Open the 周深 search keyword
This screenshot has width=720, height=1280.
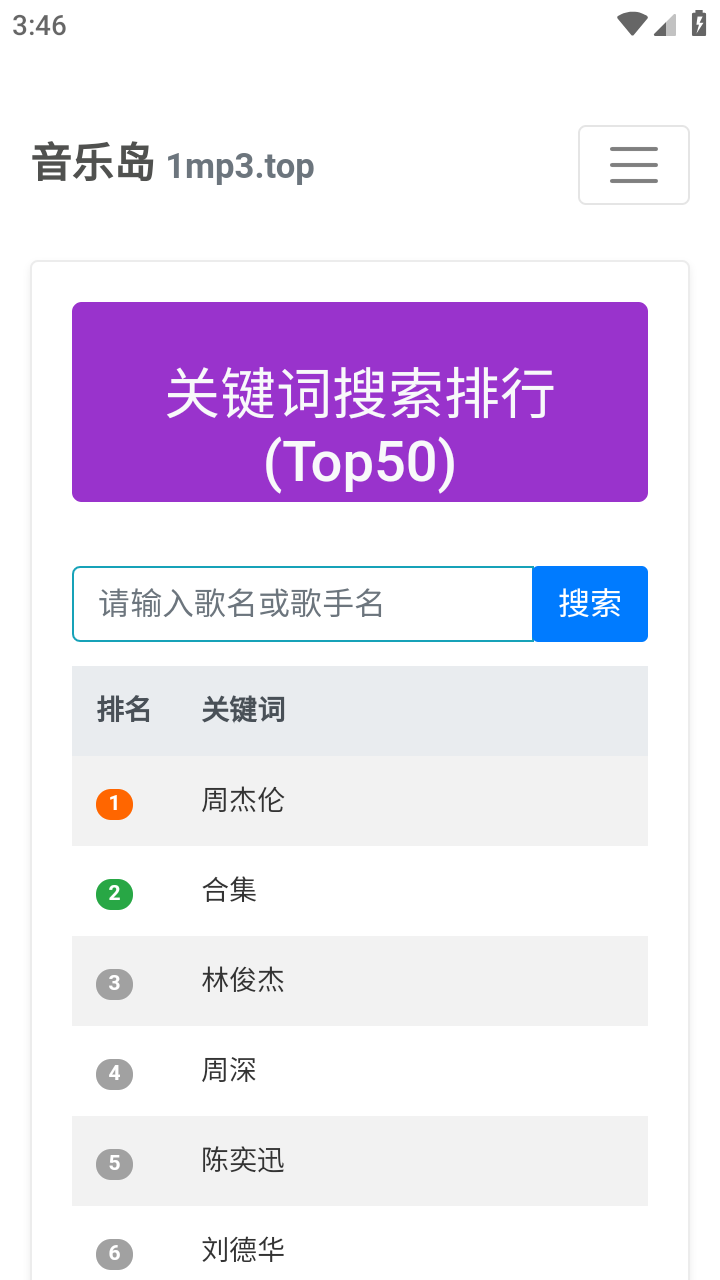point(228,1071)
